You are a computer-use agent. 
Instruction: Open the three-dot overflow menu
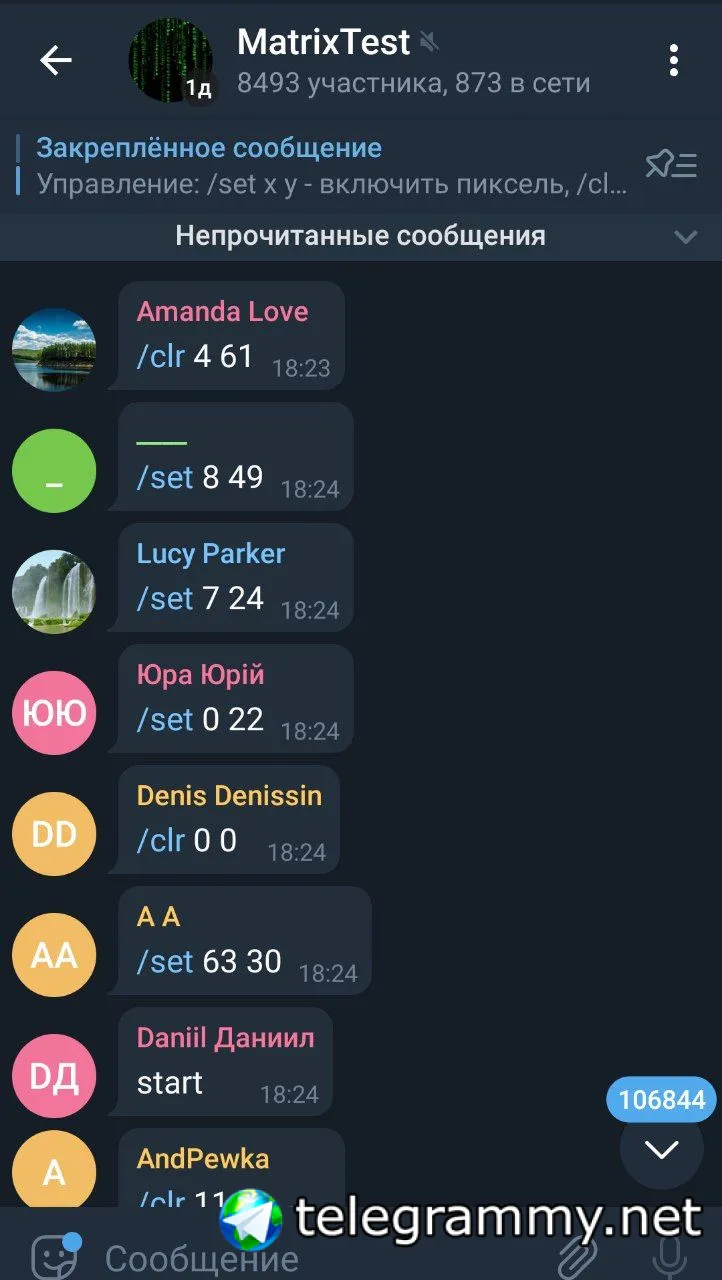coord(674,61)
